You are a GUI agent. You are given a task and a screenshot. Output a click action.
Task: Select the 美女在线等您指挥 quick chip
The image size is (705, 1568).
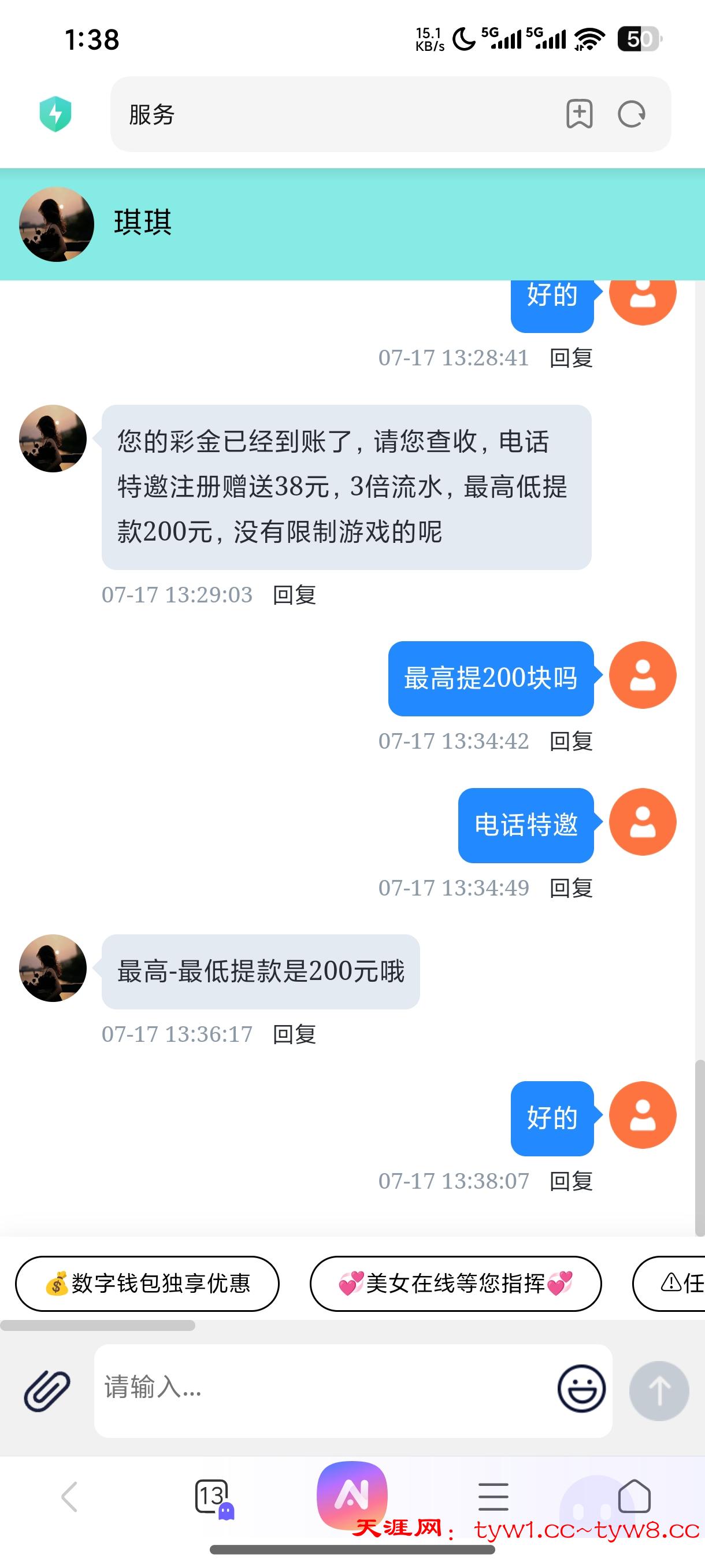(x=455, y=1284)
